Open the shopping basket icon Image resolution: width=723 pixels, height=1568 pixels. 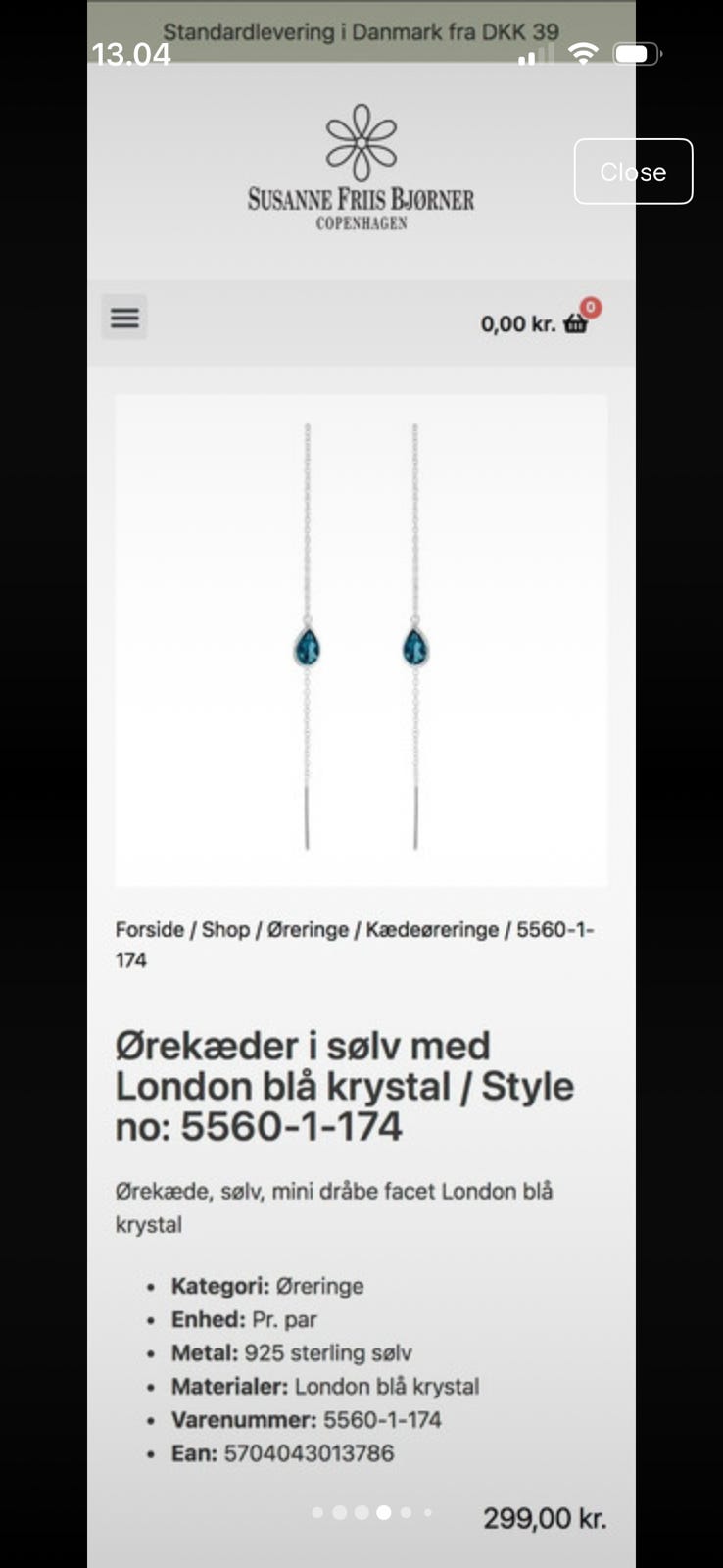pos(576,321)
